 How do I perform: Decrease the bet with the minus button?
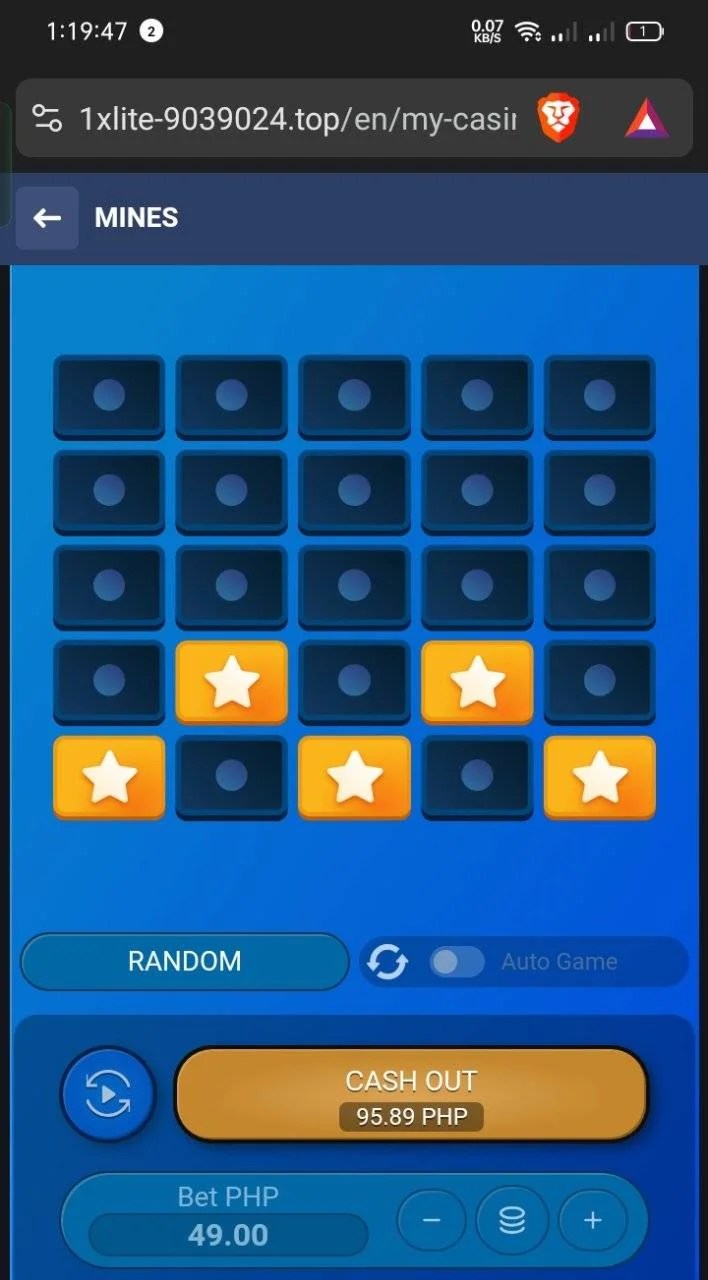(x=432, y=1220)
